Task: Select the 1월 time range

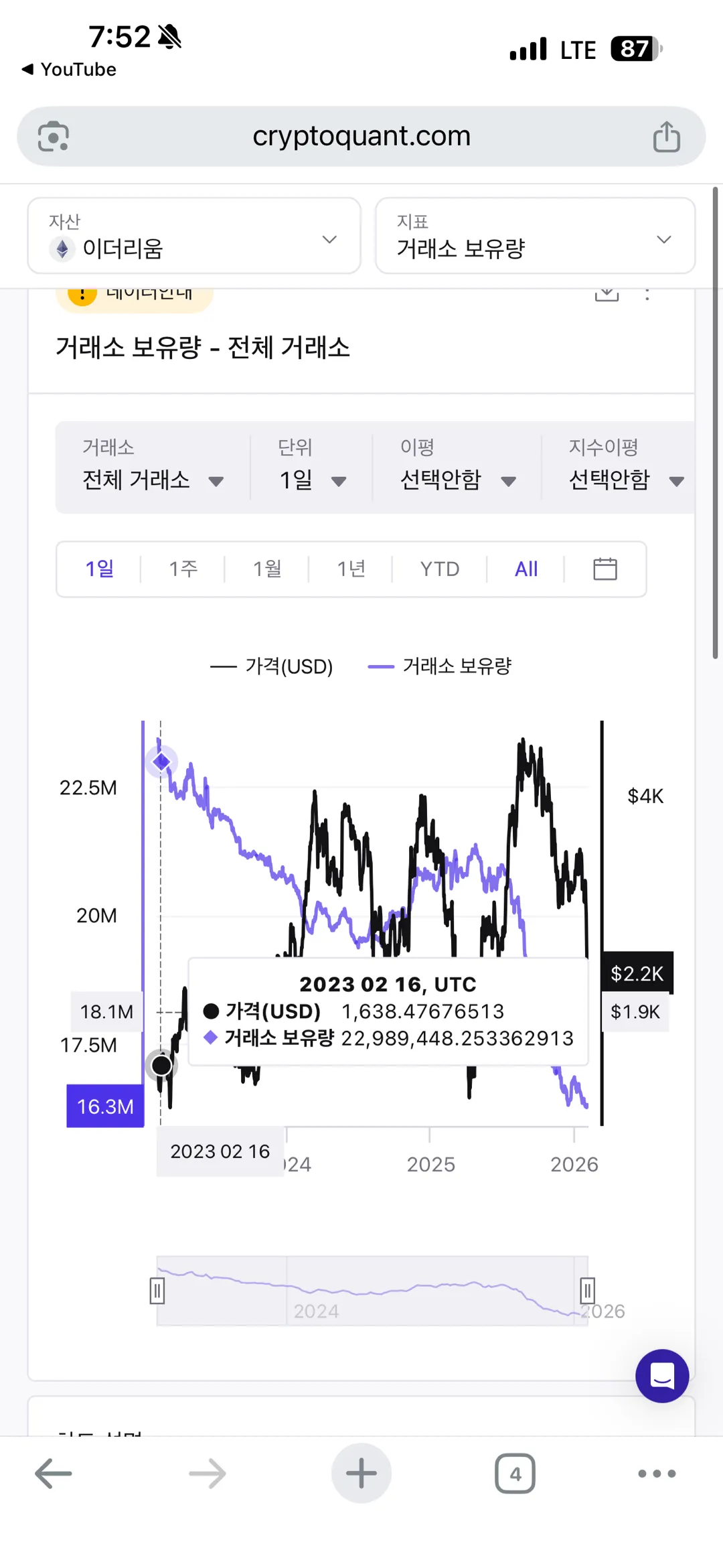Action: pyautogui.click(x=266, y=569)
